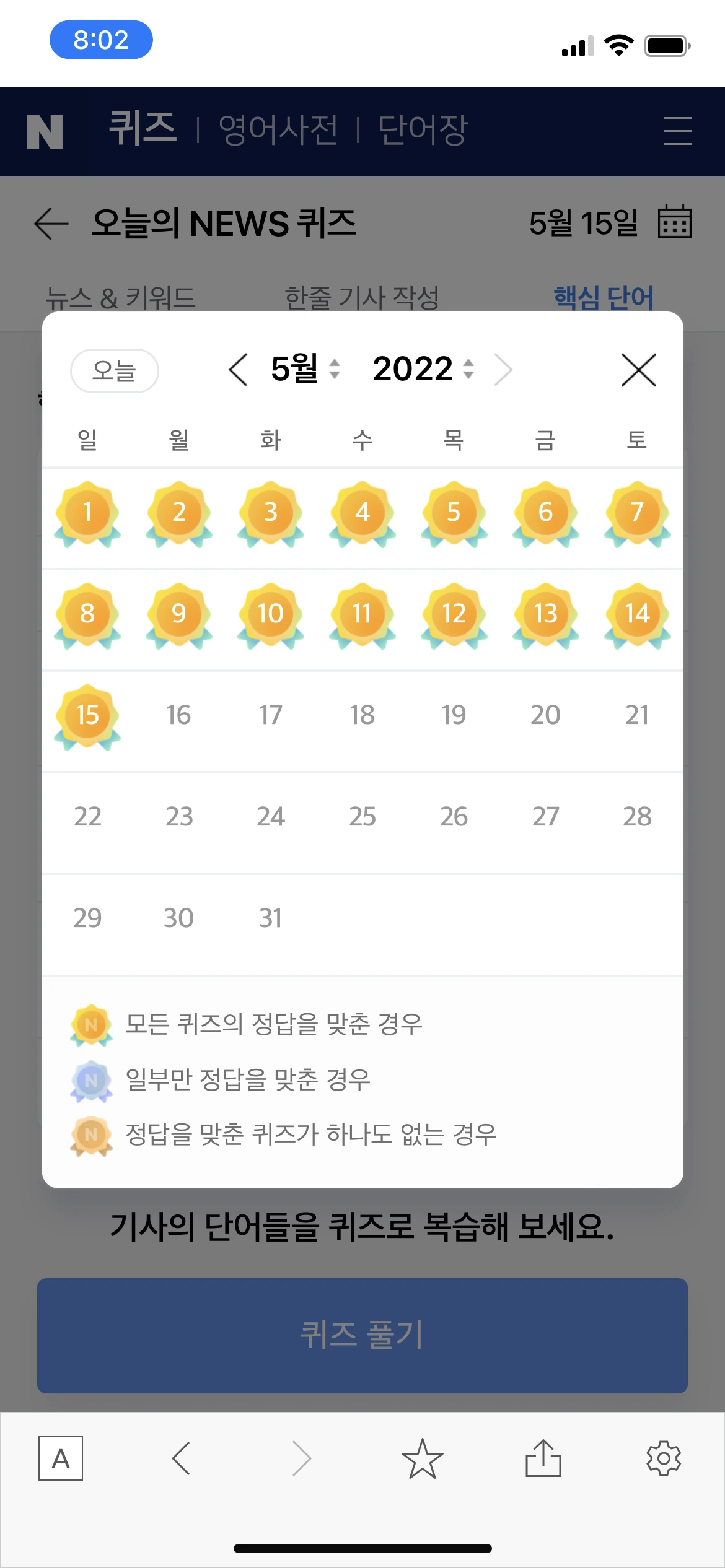Image resolution: width=725 pixels, height=1568 pixels.
Task: Select May 15 on the calendar
Action: pyautogui.click(x=87, y=717)
